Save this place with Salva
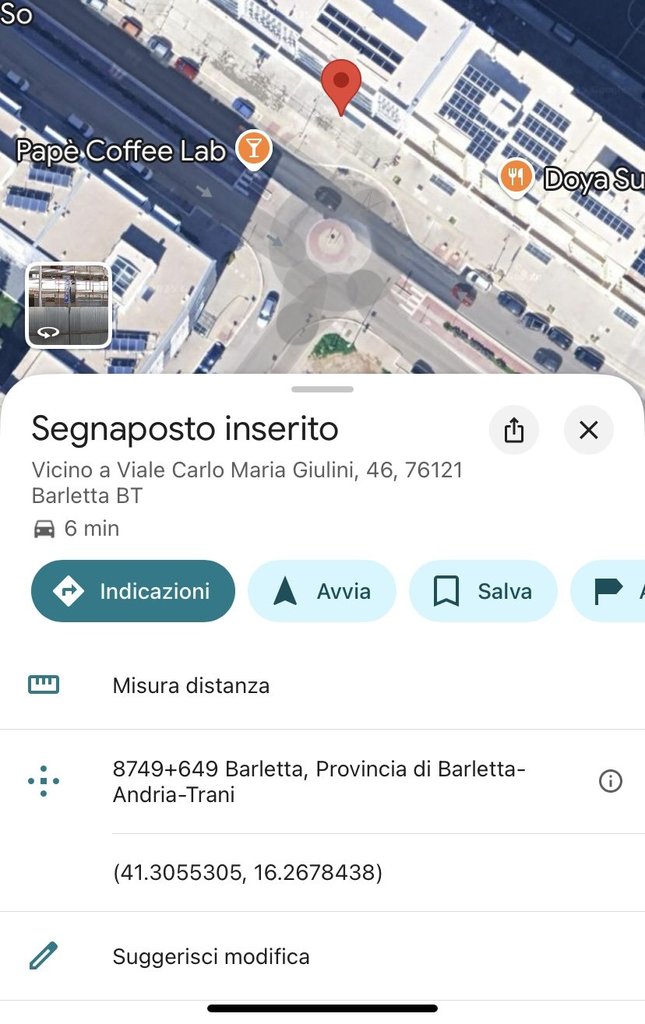This screenshot has height=1024, width=645. tap(483, 591)
